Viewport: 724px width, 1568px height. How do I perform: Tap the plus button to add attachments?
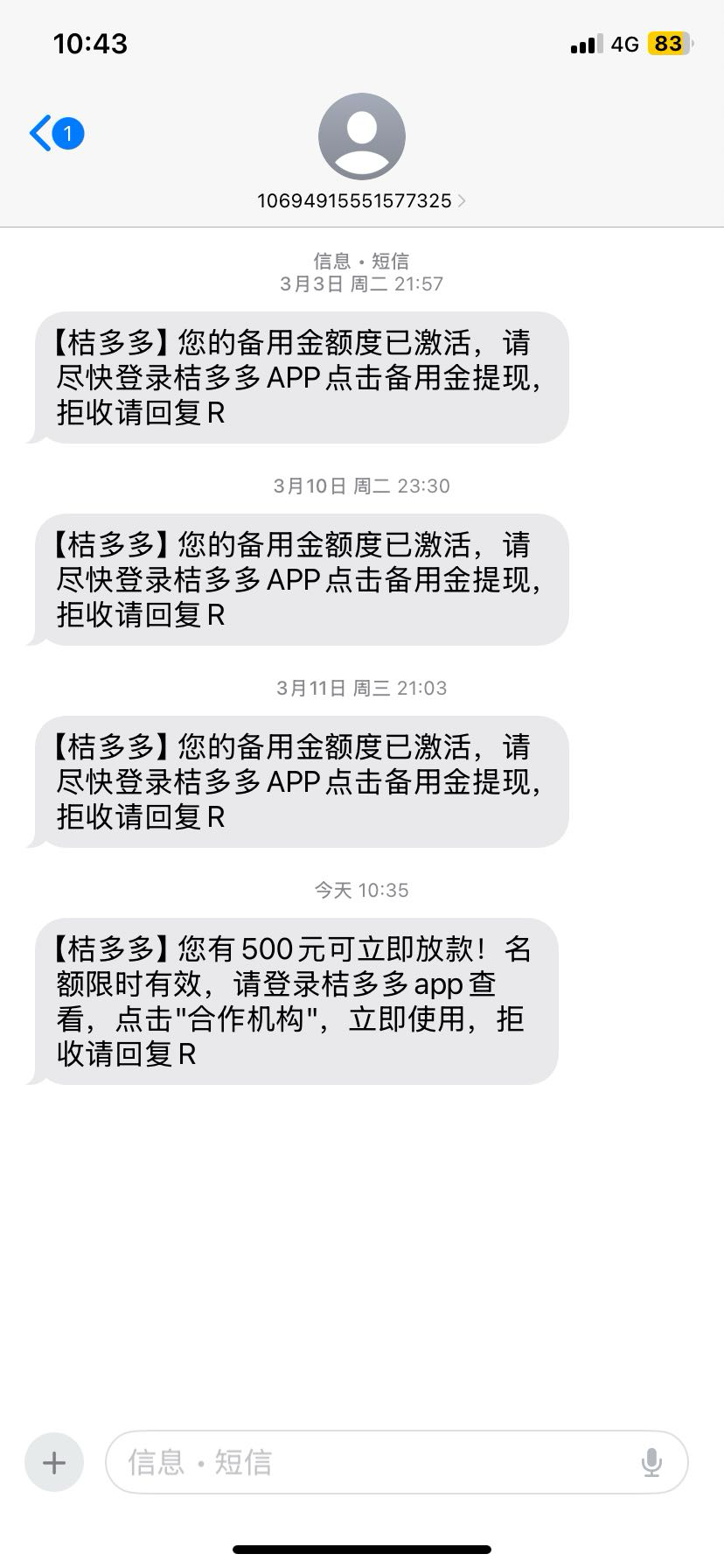click(54, 1462)
